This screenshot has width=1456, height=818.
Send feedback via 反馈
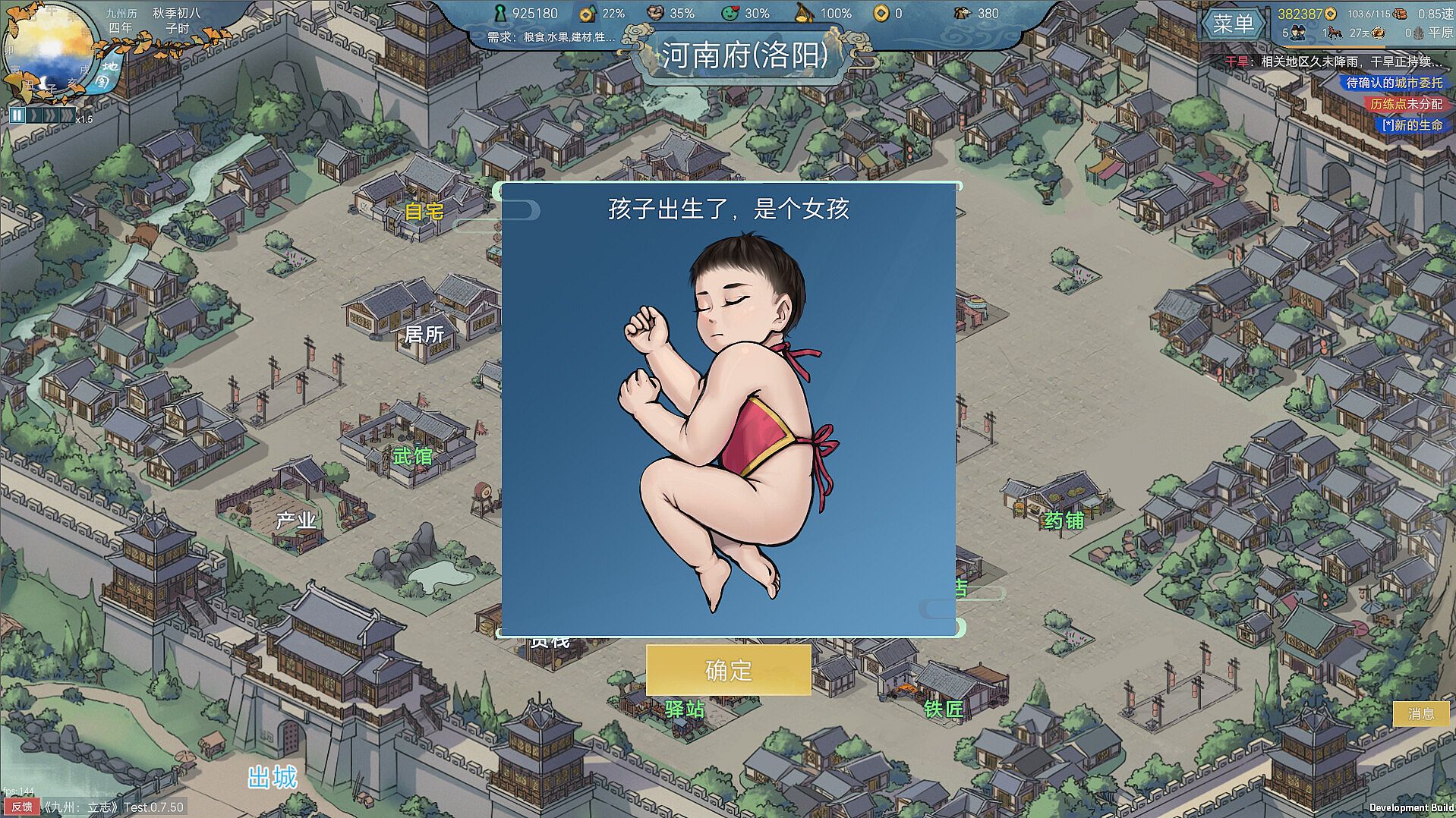click(x=21, y=807)
